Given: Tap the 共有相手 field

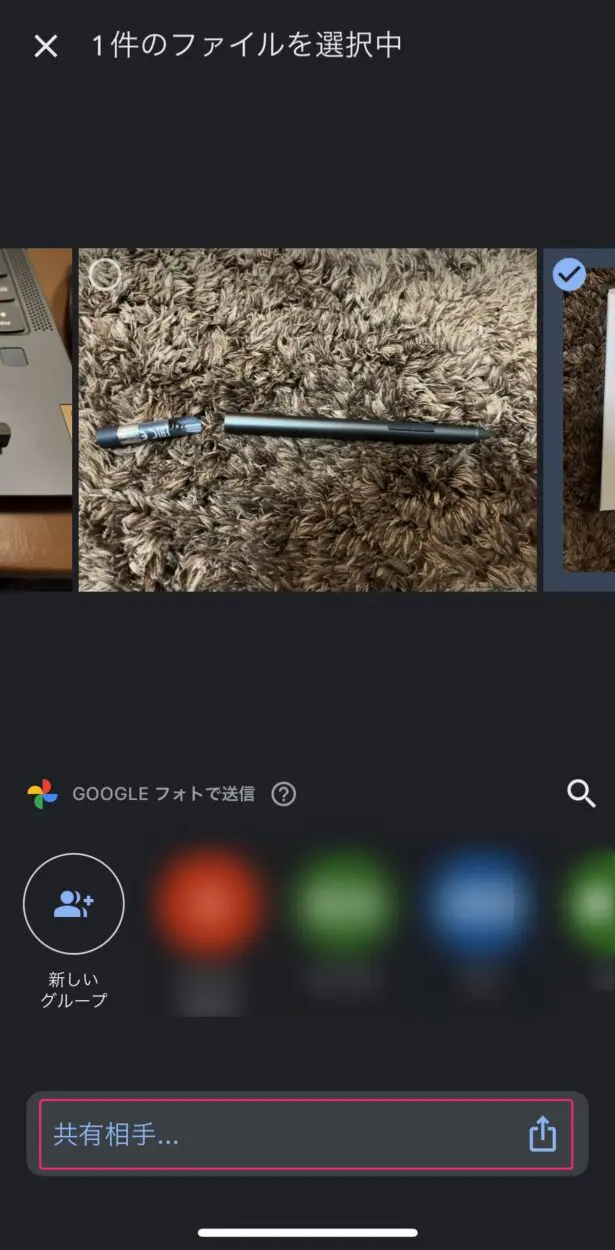Looking at the screenshot, I should coord(280,1135).
